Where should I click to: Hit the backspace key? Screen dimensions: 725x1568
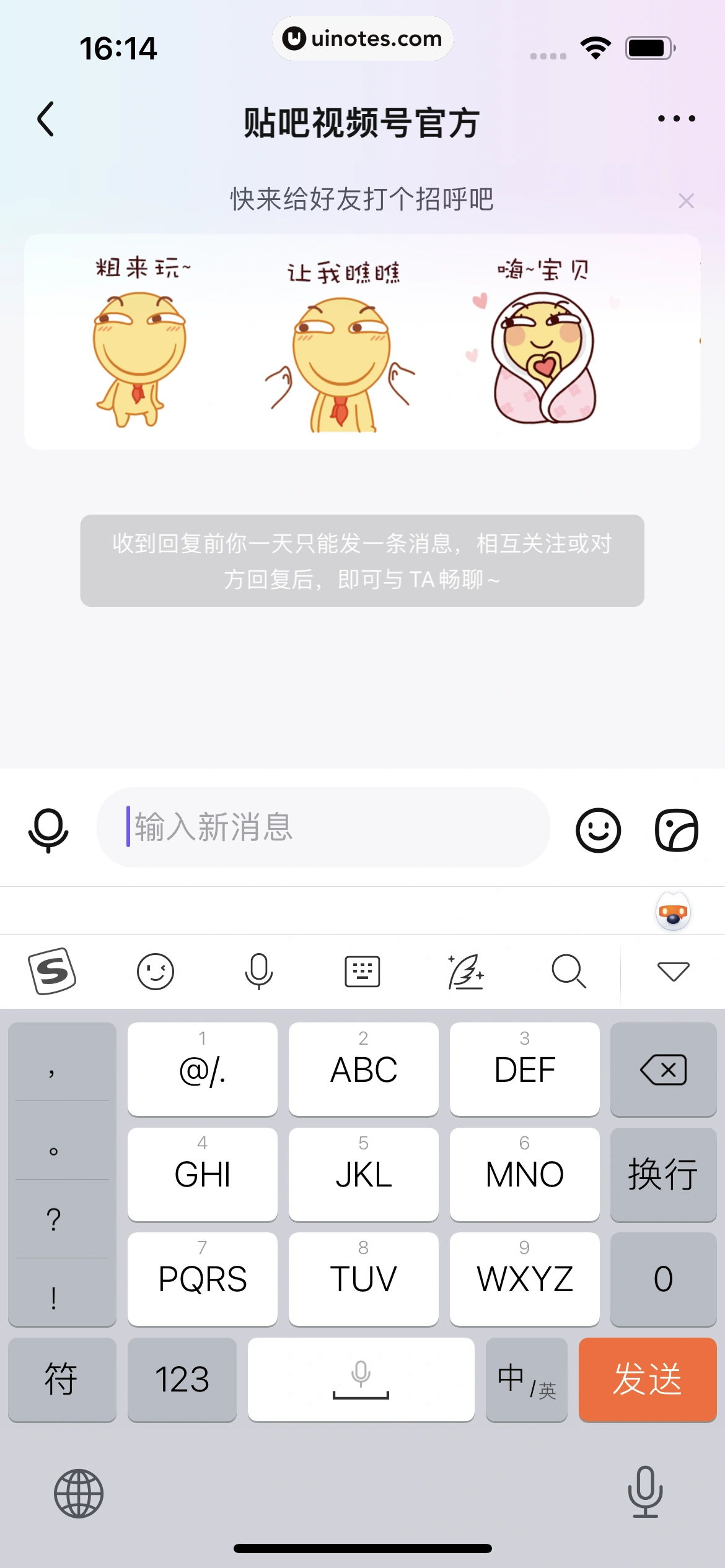[663, 1069]
